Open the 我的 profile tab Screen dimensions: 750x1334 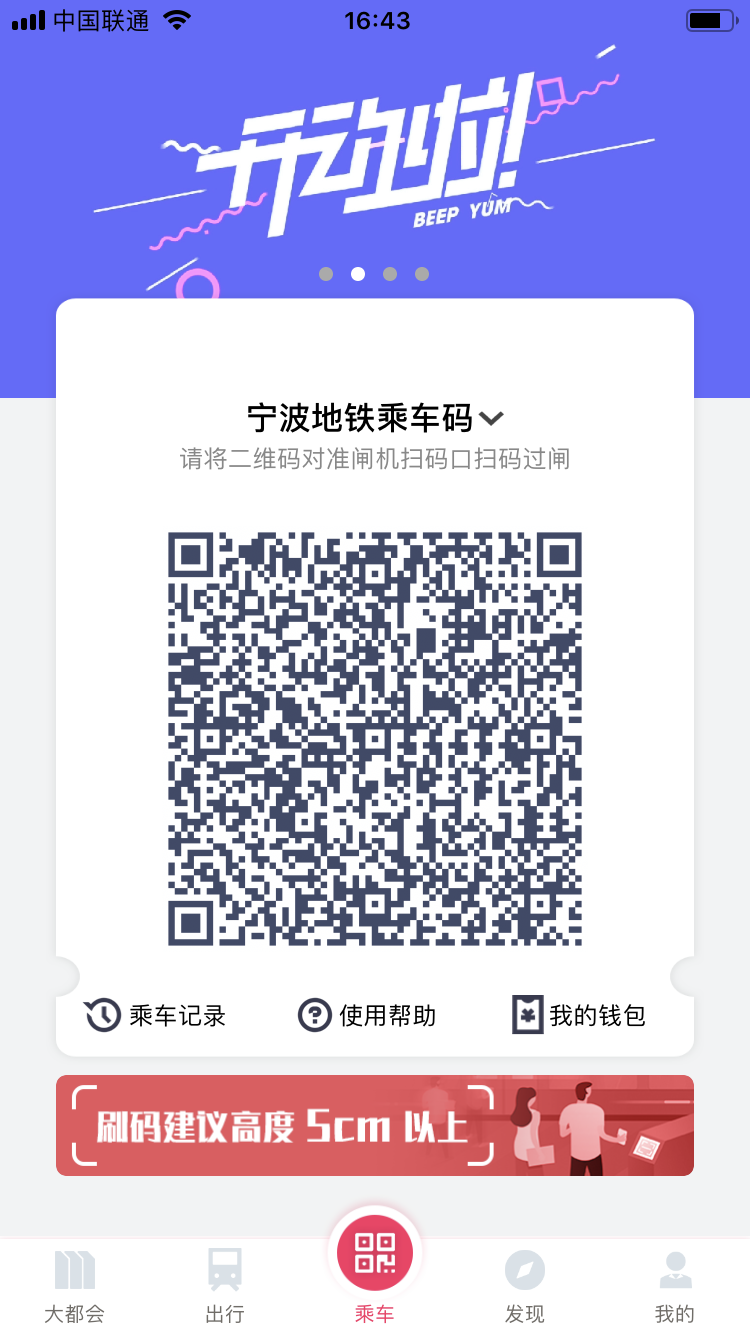(x=674, y=1285)
